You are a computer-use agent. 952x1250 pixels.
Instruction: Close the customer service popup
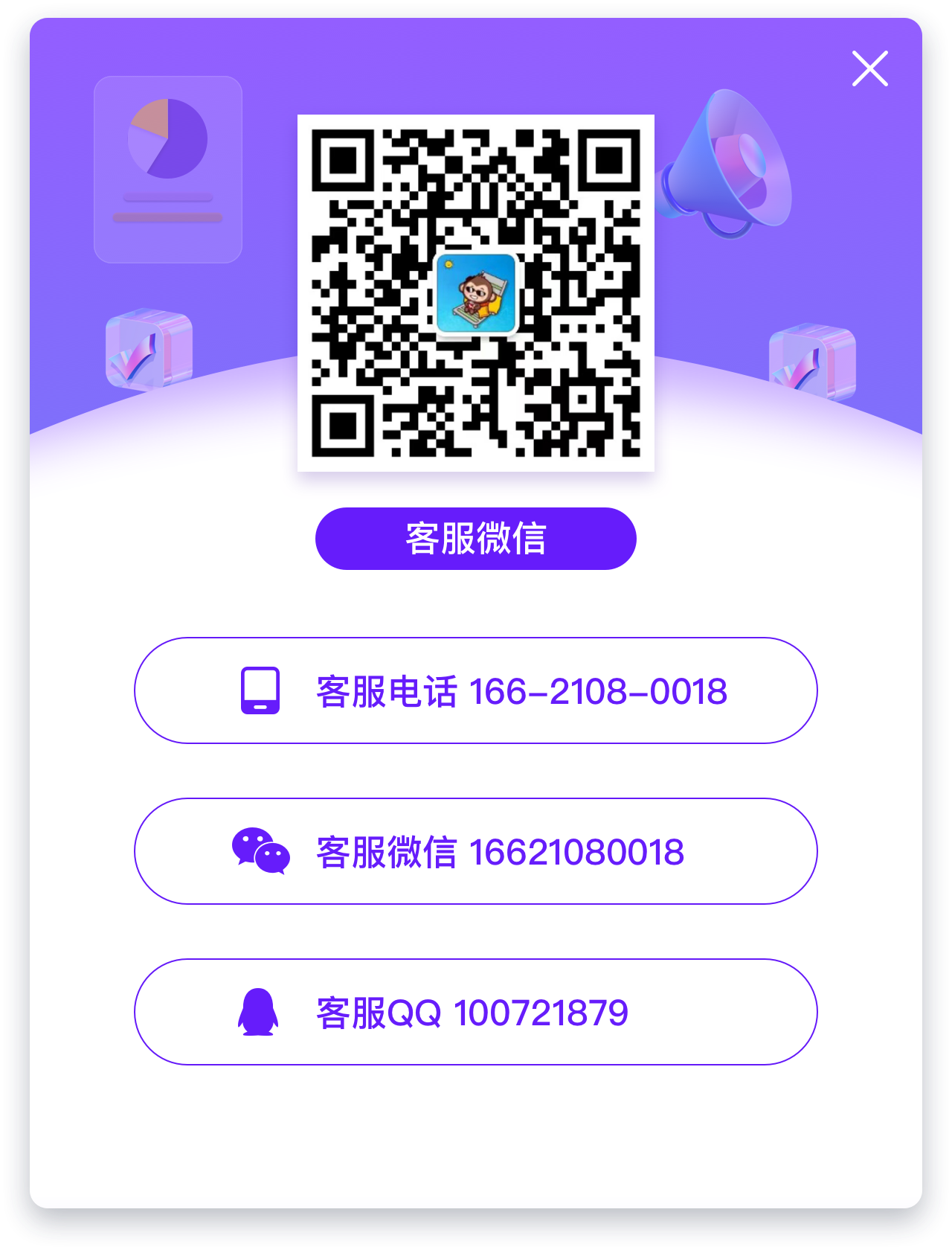(869, 69)
